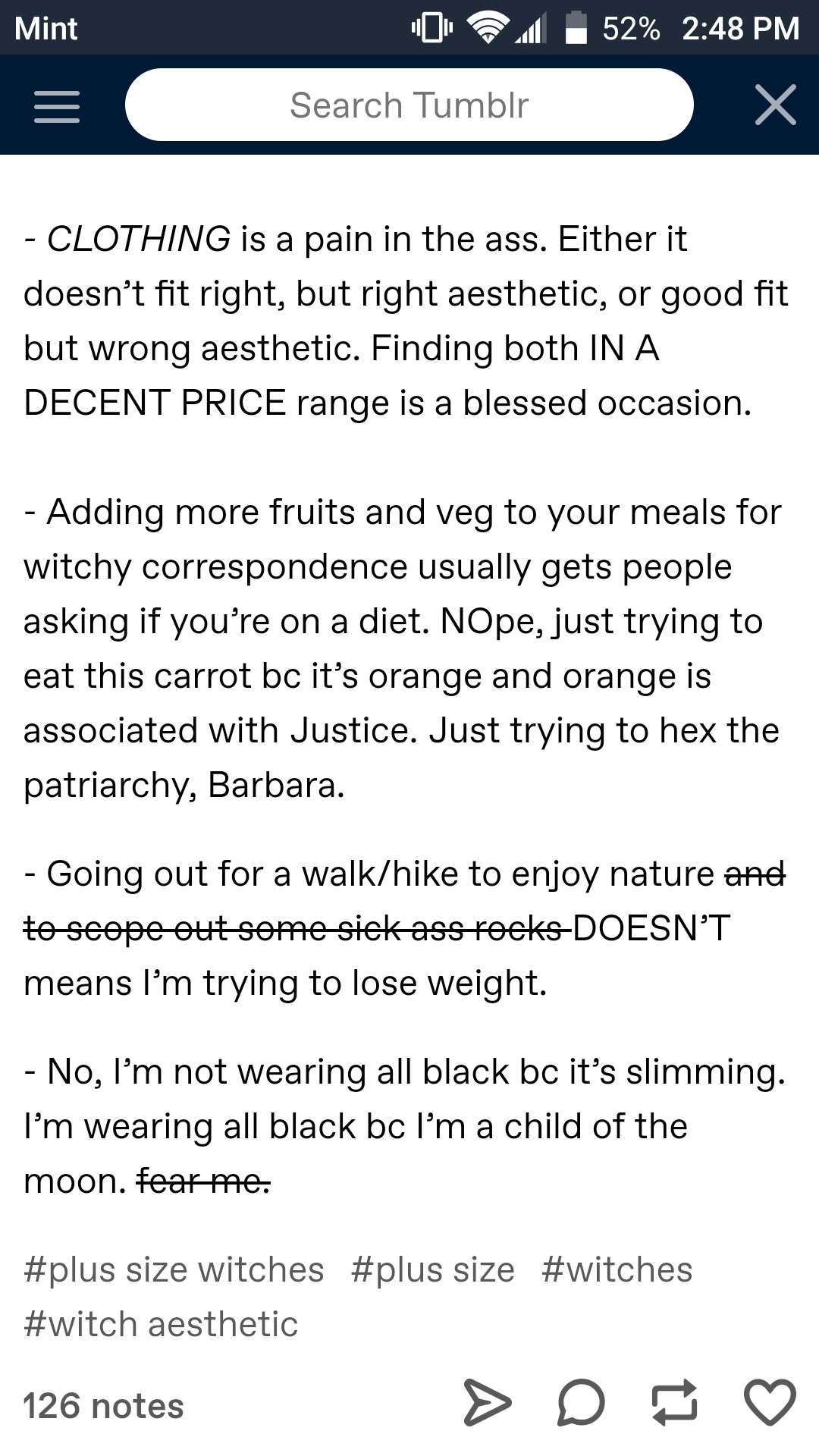Tap the Search Tumblr field

[x=409, y=105]
